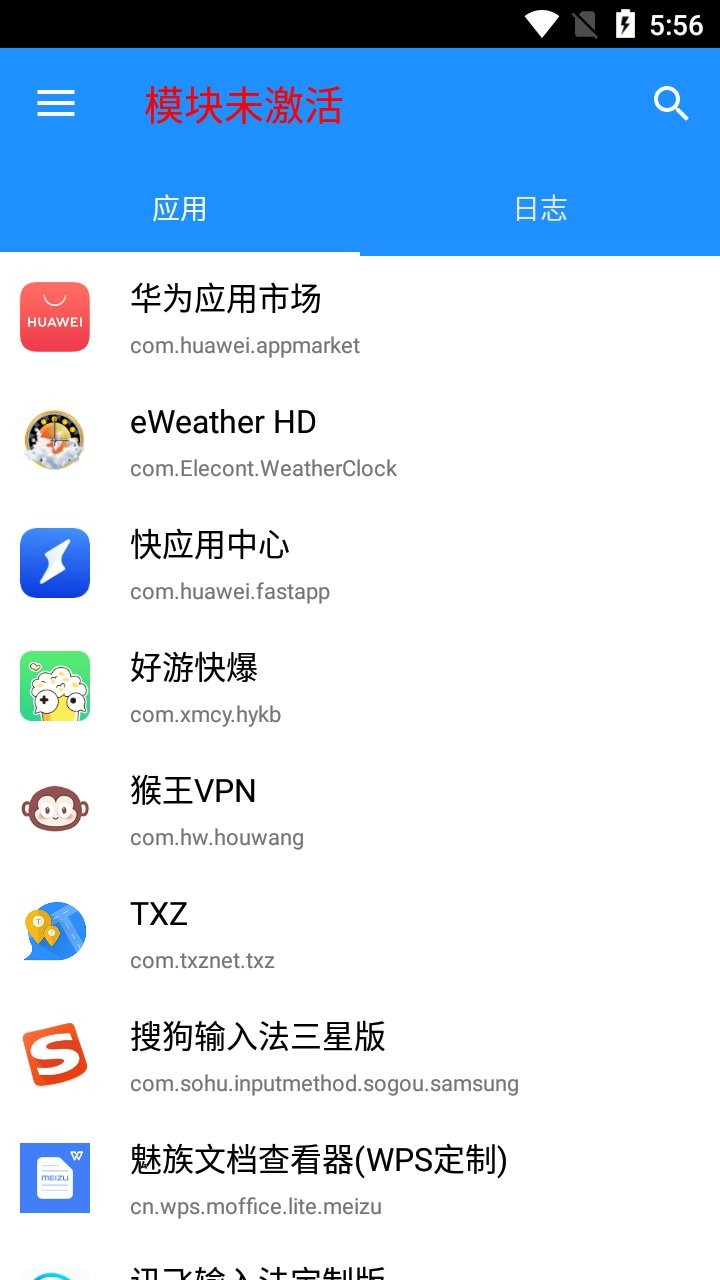Tap the 快应用中心 lightning bolt icon

[x=55, y=563]
